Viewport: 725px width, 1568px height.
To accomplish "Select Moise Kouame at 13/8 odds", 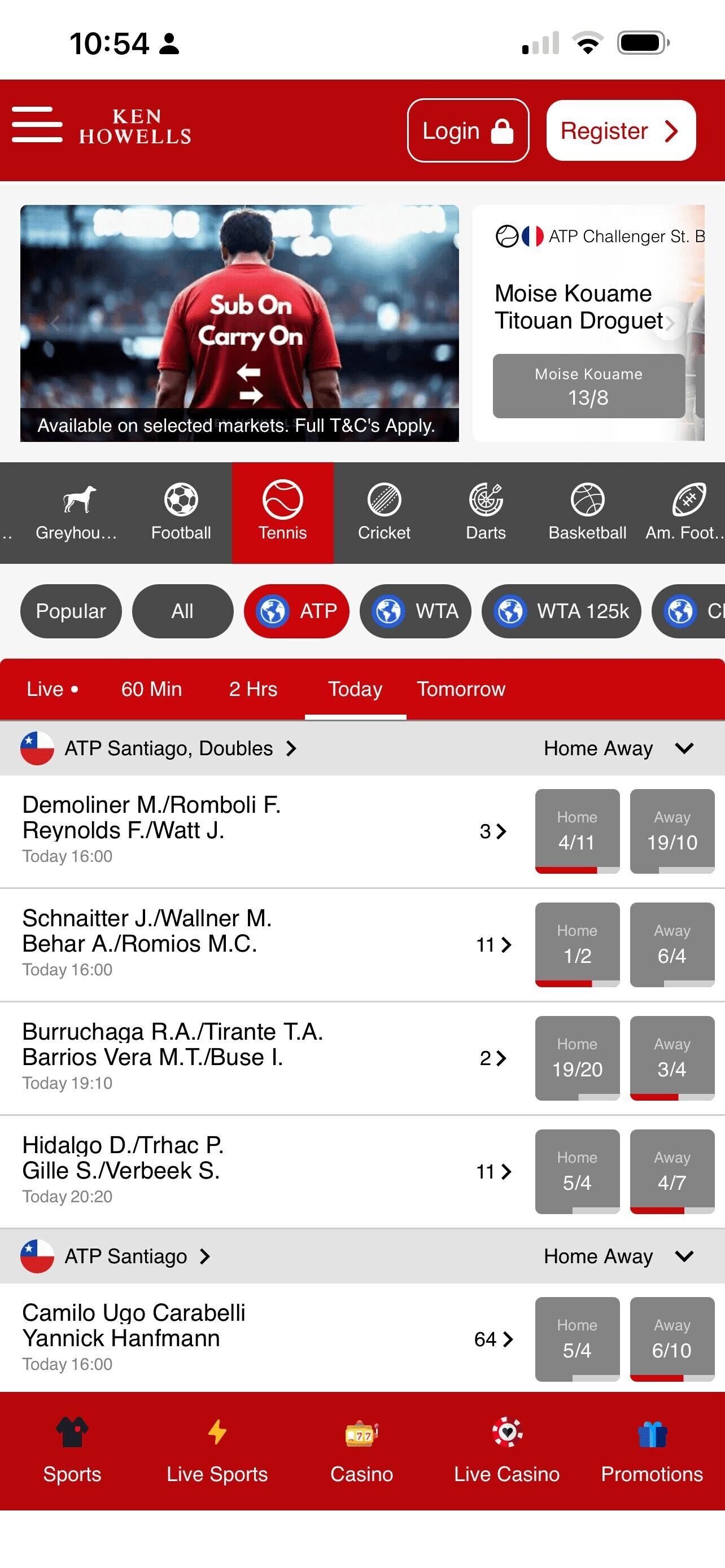I will click(588, 386).
